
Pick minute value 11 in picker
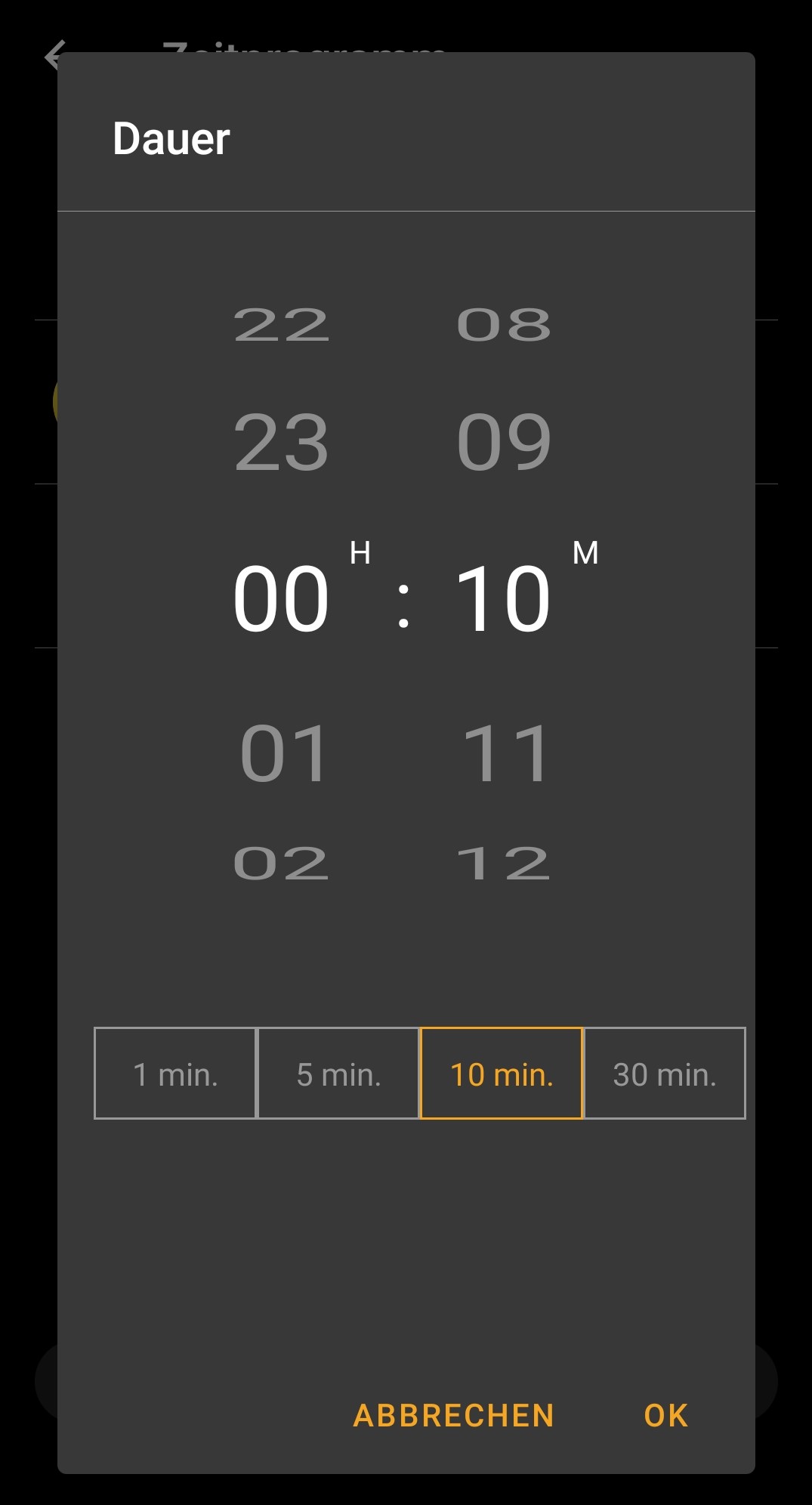504,753
